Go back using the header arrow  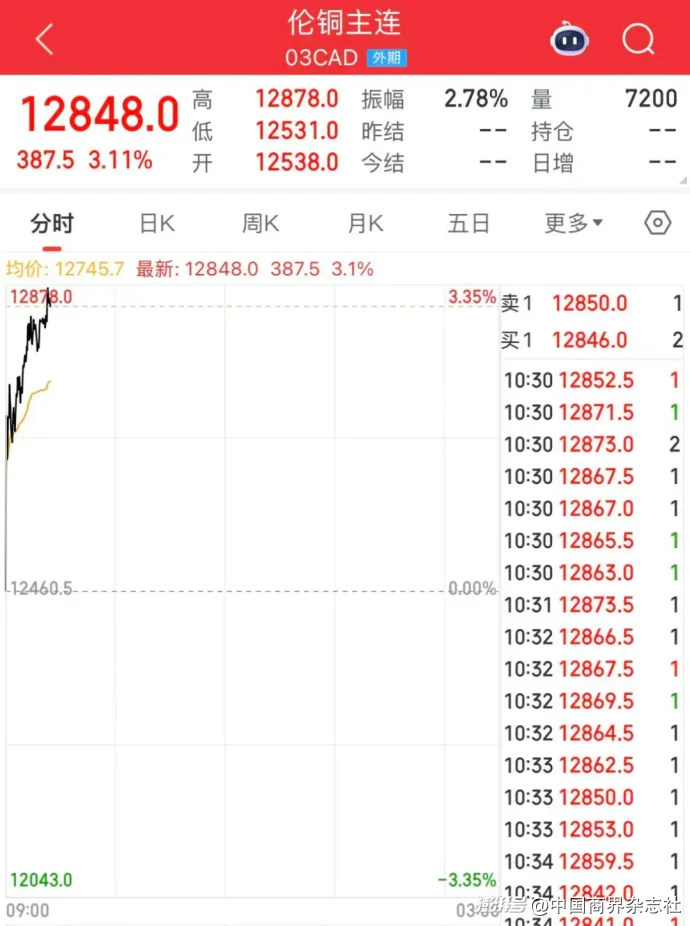tap(44, 39)
